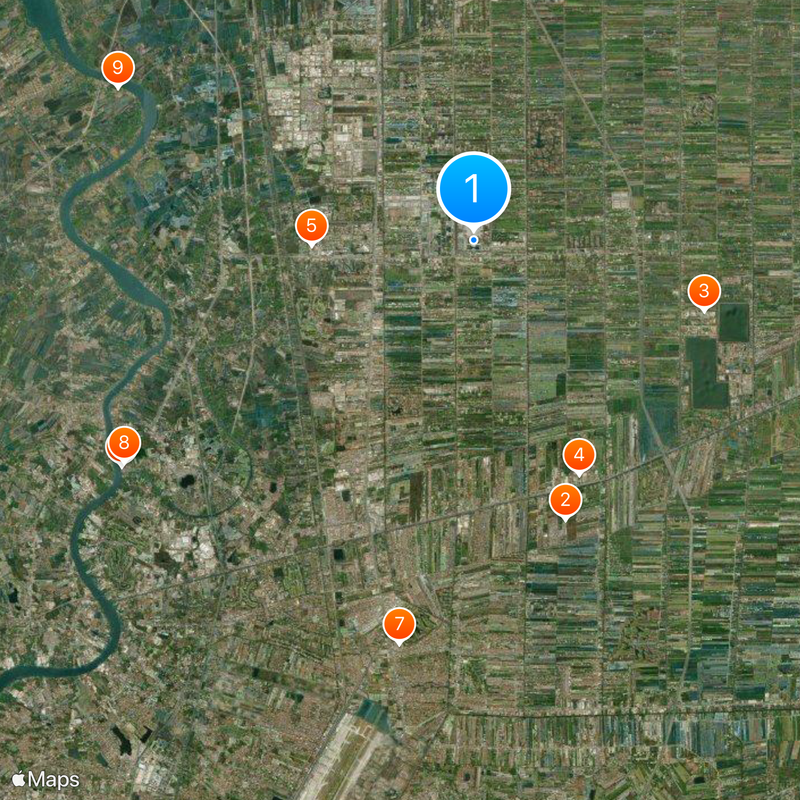Select map pin number 4
This screenshot has width=800, height=800.
(x=578, y=455)
